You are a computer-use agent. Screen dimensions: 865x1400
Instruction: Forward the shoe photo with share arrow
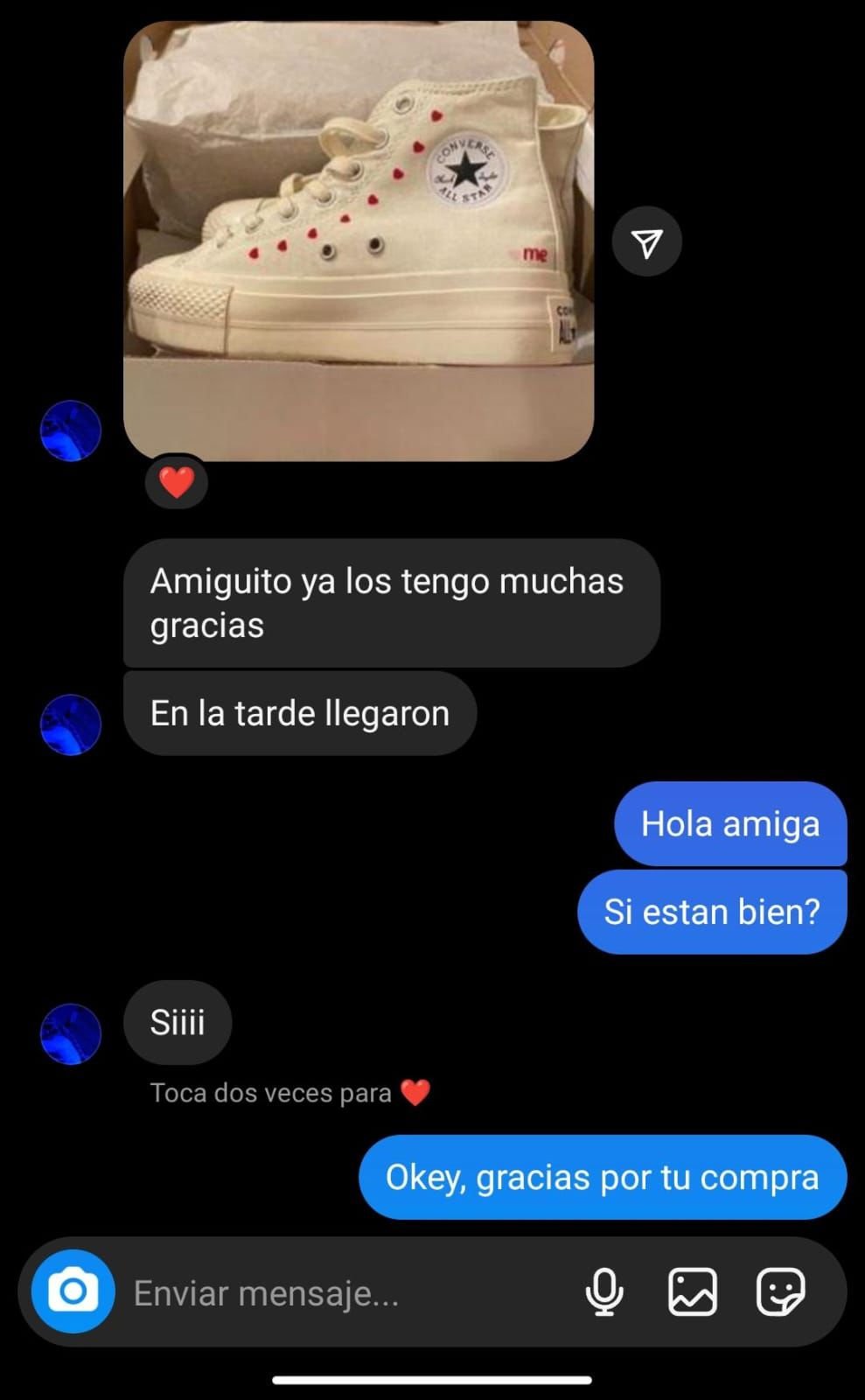pos(646,242)
